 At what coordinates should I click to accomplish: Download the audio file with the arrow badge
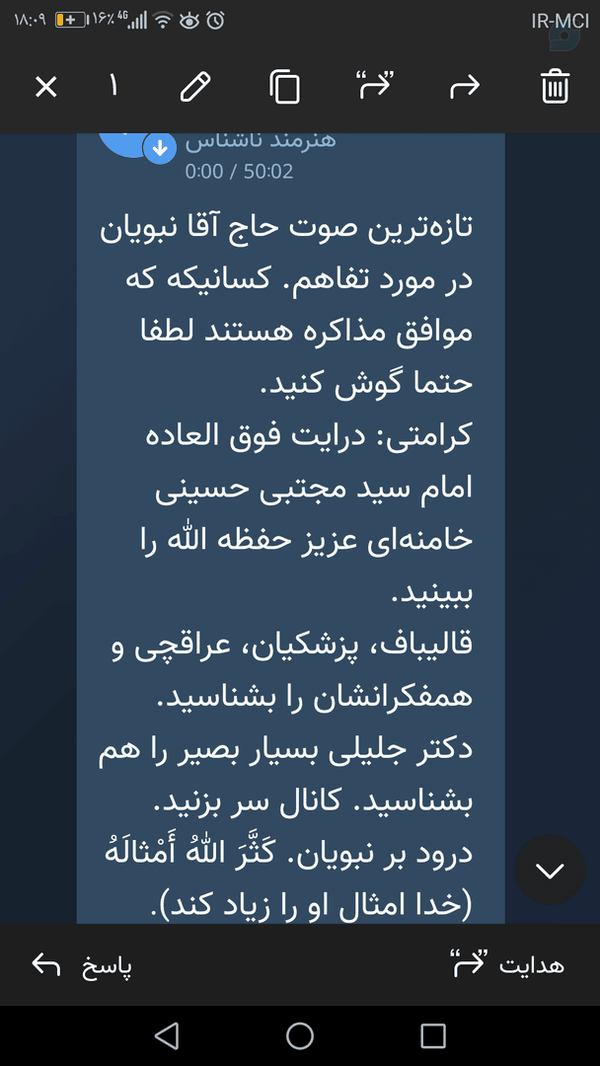[160, 148]
